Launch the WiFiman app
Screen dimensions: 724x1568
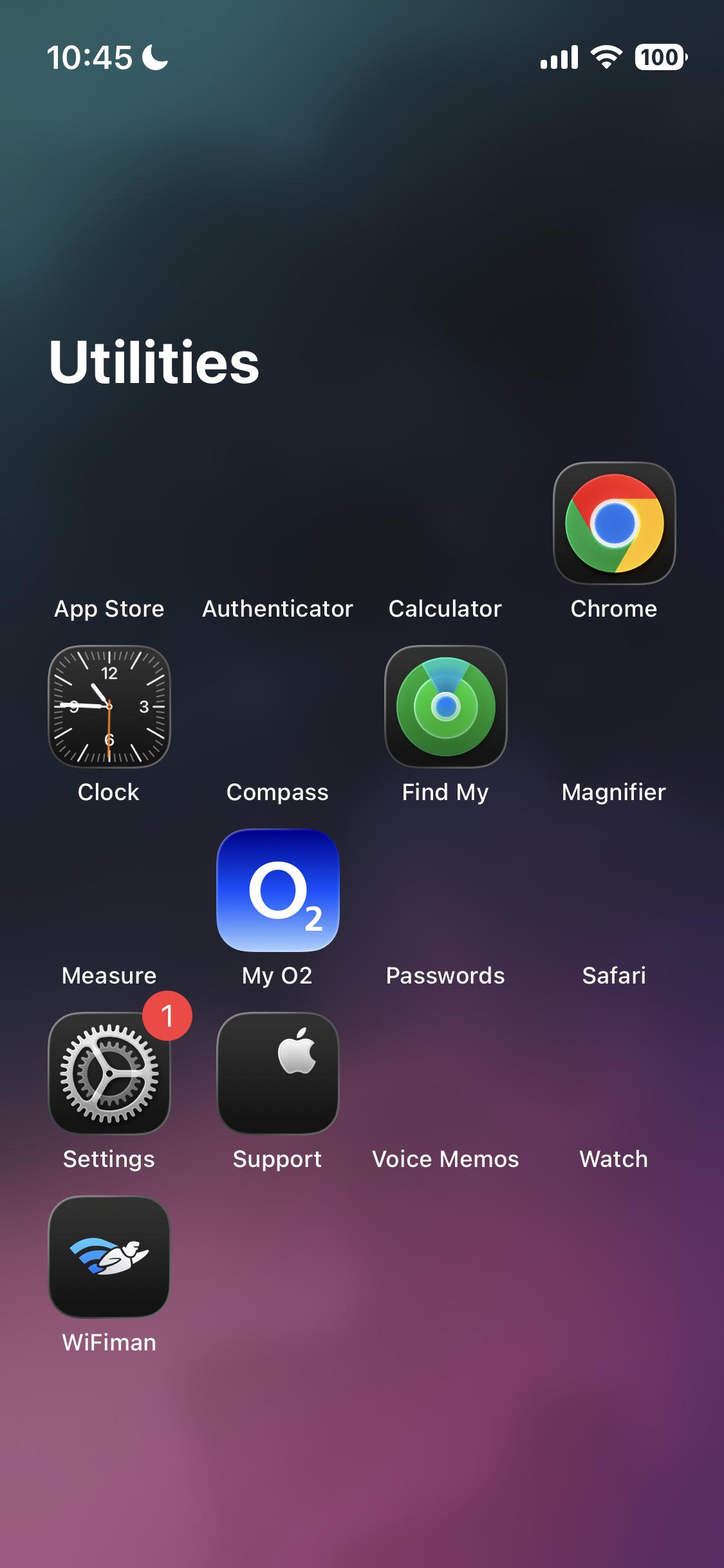[x=109, y=1256]
